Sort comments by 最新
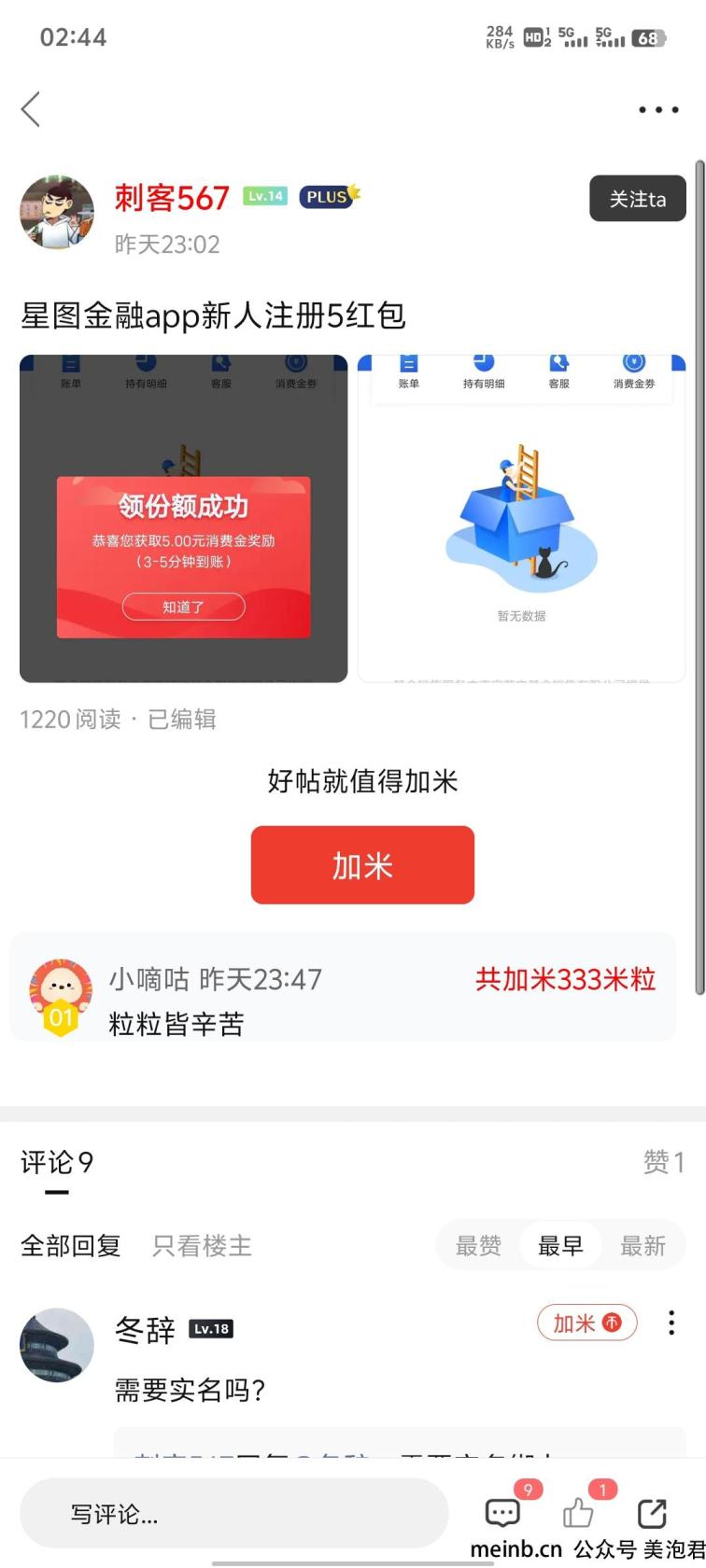 click(642, 1246)
